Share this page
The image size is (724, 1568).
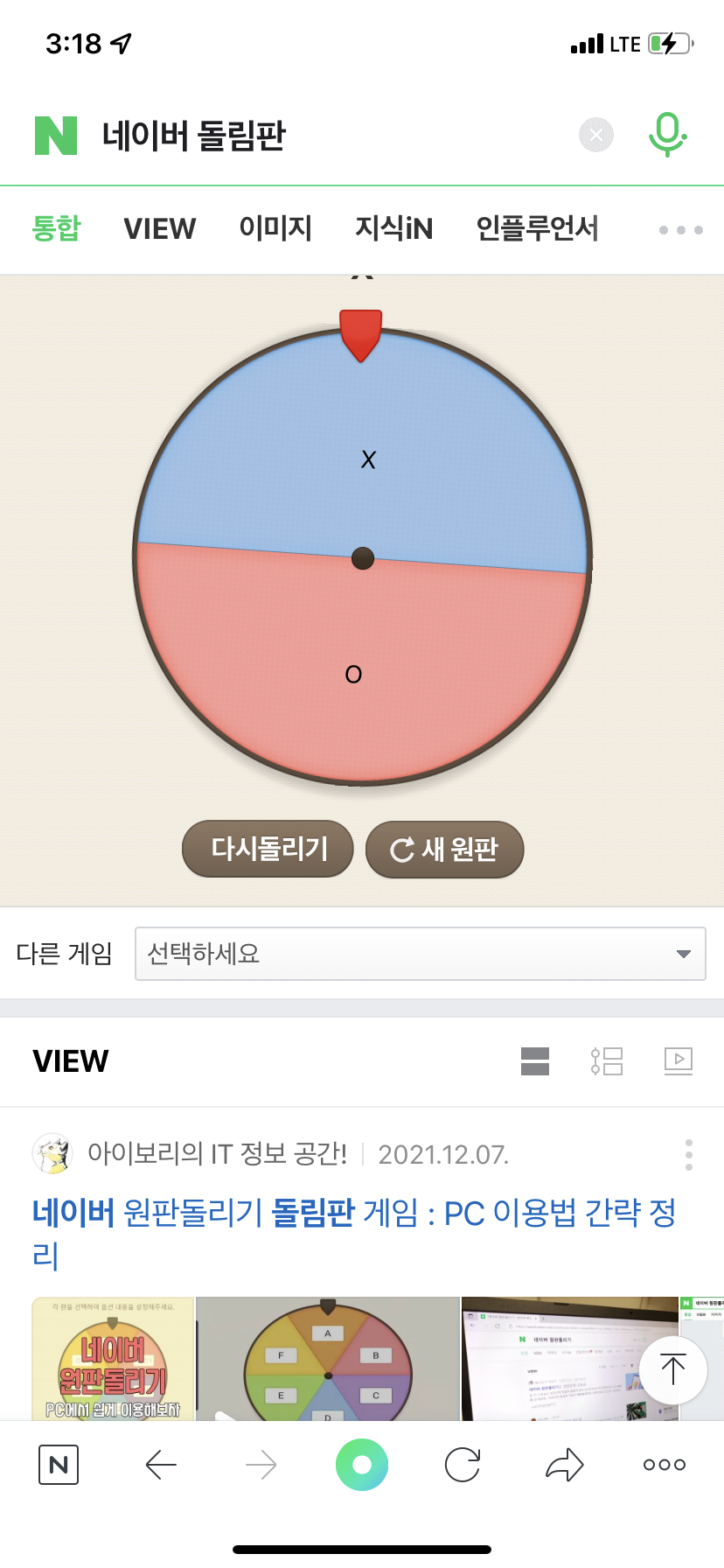(x=564, y=1465)
